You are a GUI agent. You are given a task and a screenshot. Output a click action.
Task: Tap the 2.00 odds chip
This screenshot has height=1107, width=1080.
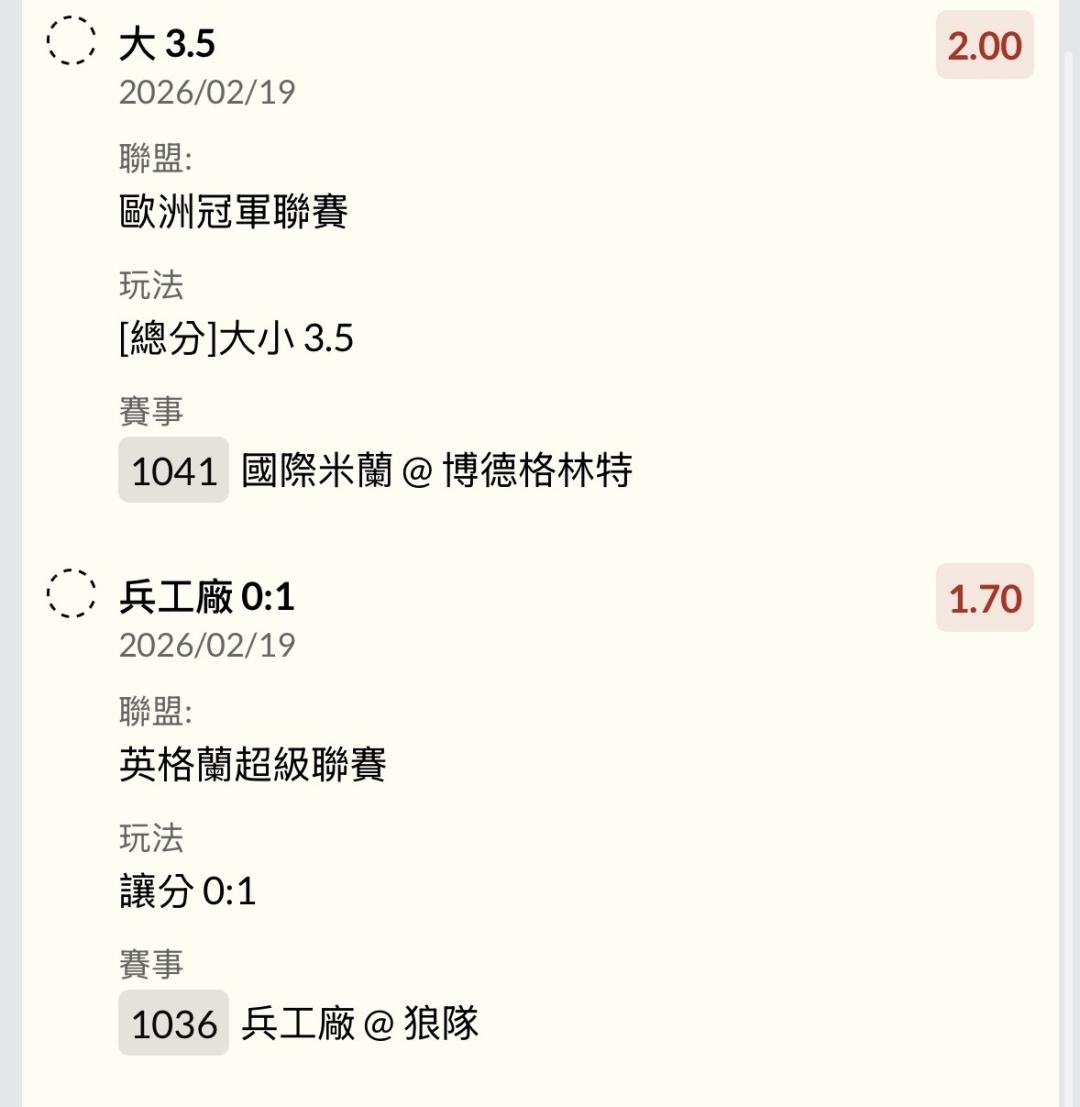(x=984, y=46)
